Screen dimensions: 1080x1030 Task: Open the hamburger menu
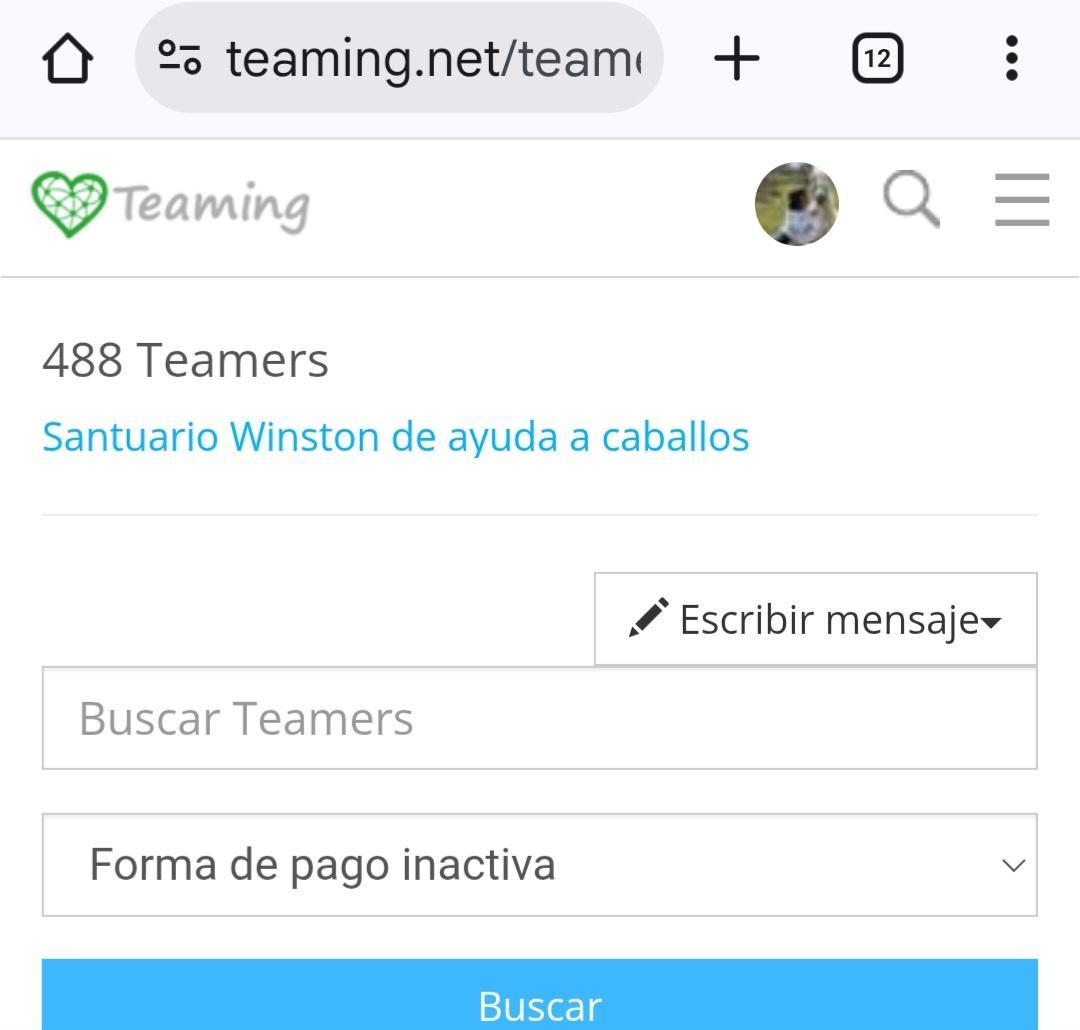(x=1021, y=200)
